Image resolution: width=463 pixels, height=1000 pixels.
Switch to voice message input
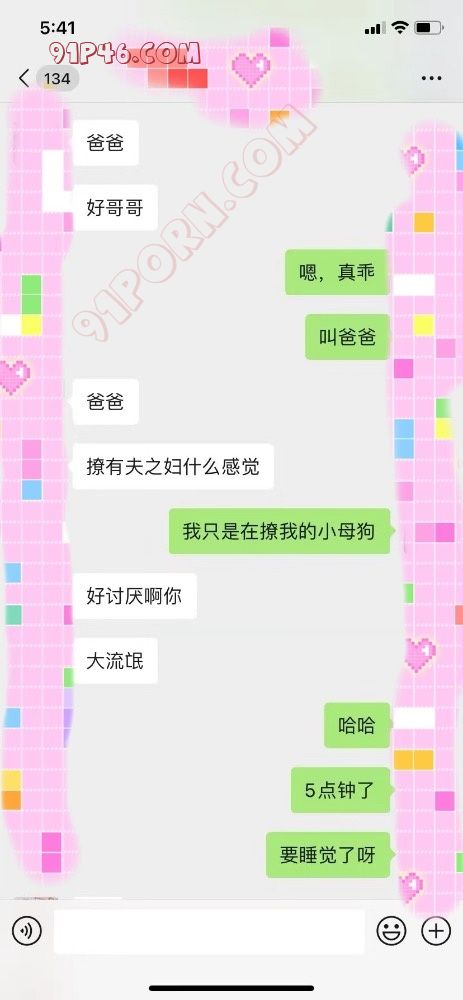click(27, 931)
